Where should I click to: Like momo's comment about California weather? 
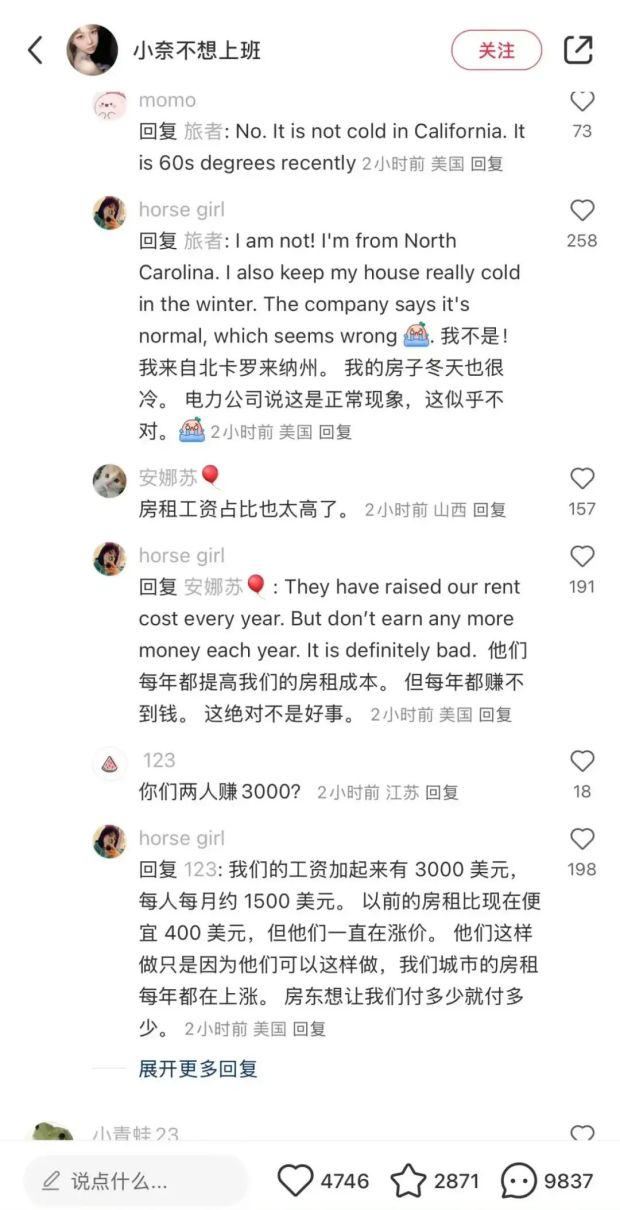582,101
